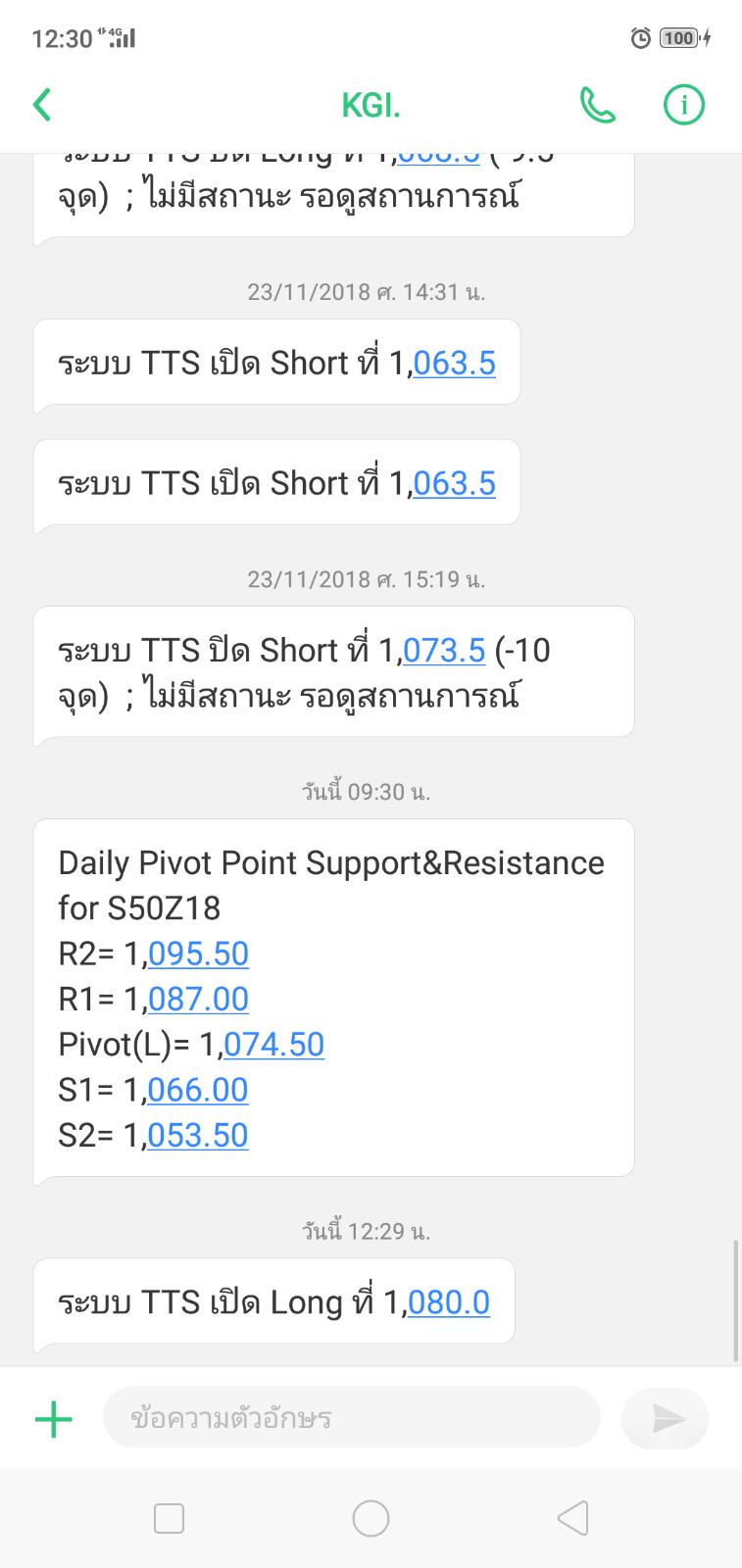742x1568 pixels.
Task: Focus the text message input field
Action: [x=351, y=1417]
